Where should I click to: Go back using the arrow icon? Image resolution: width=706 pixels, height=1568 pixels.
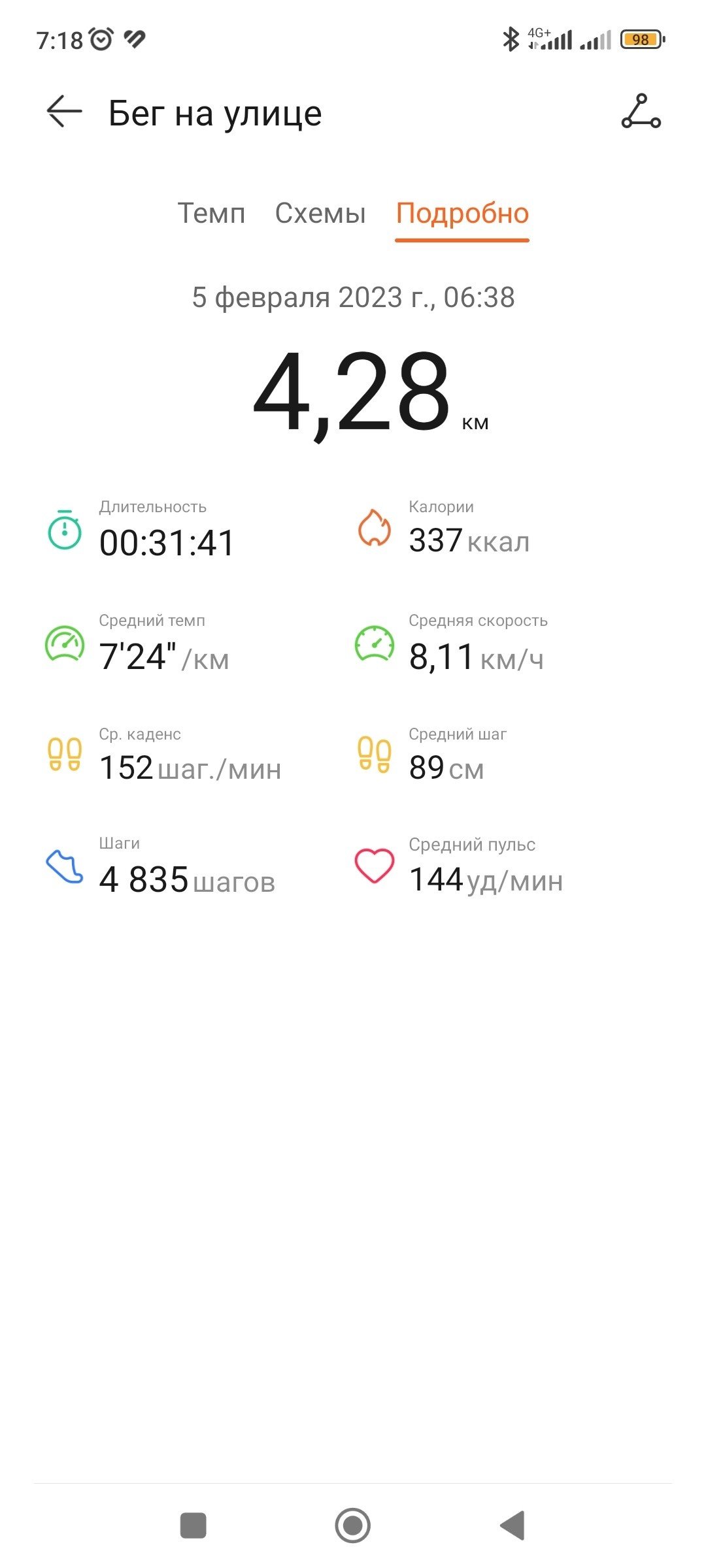[64, 112]
